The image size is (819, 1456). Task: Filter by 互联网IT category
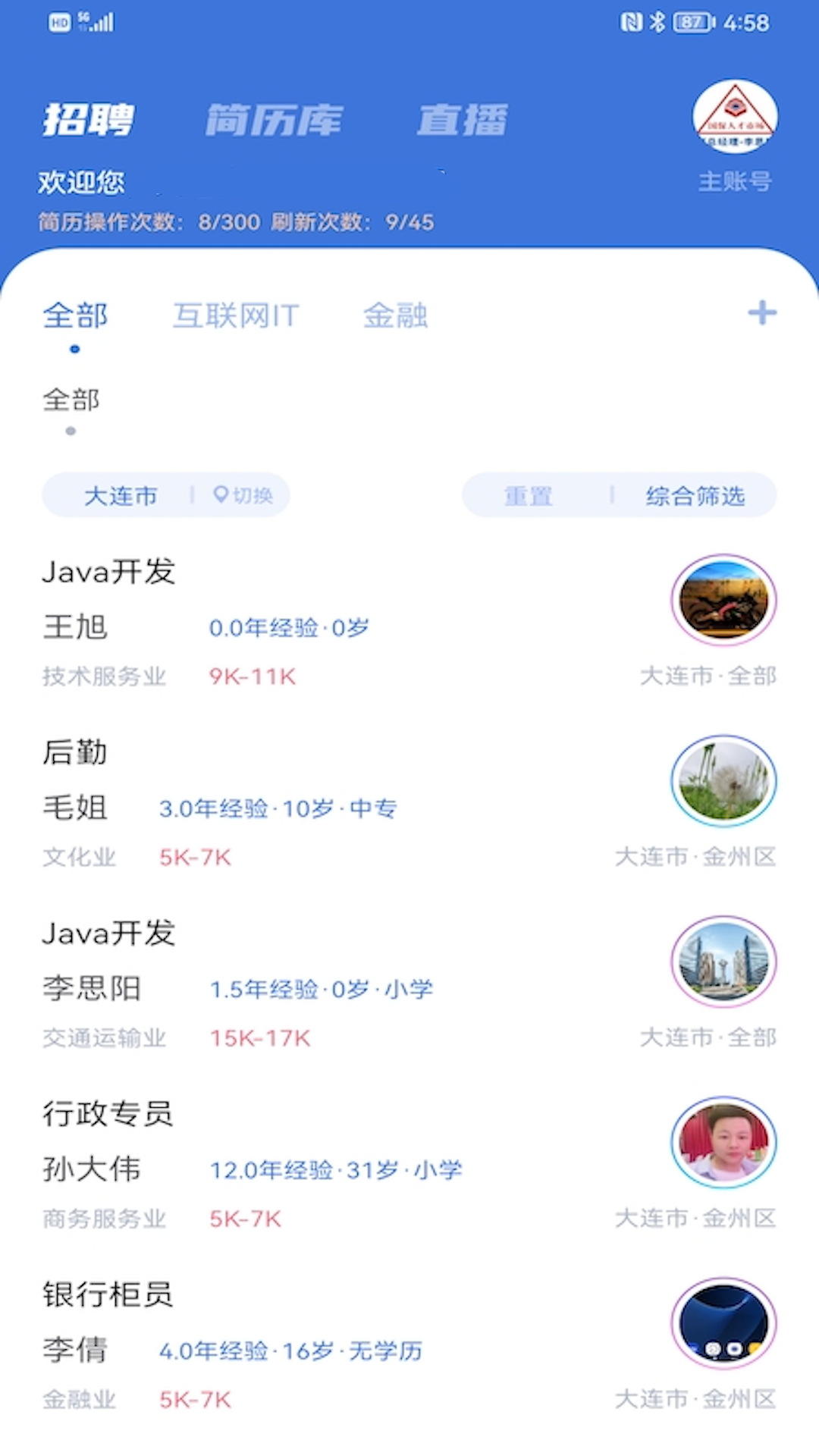(236, 315)
